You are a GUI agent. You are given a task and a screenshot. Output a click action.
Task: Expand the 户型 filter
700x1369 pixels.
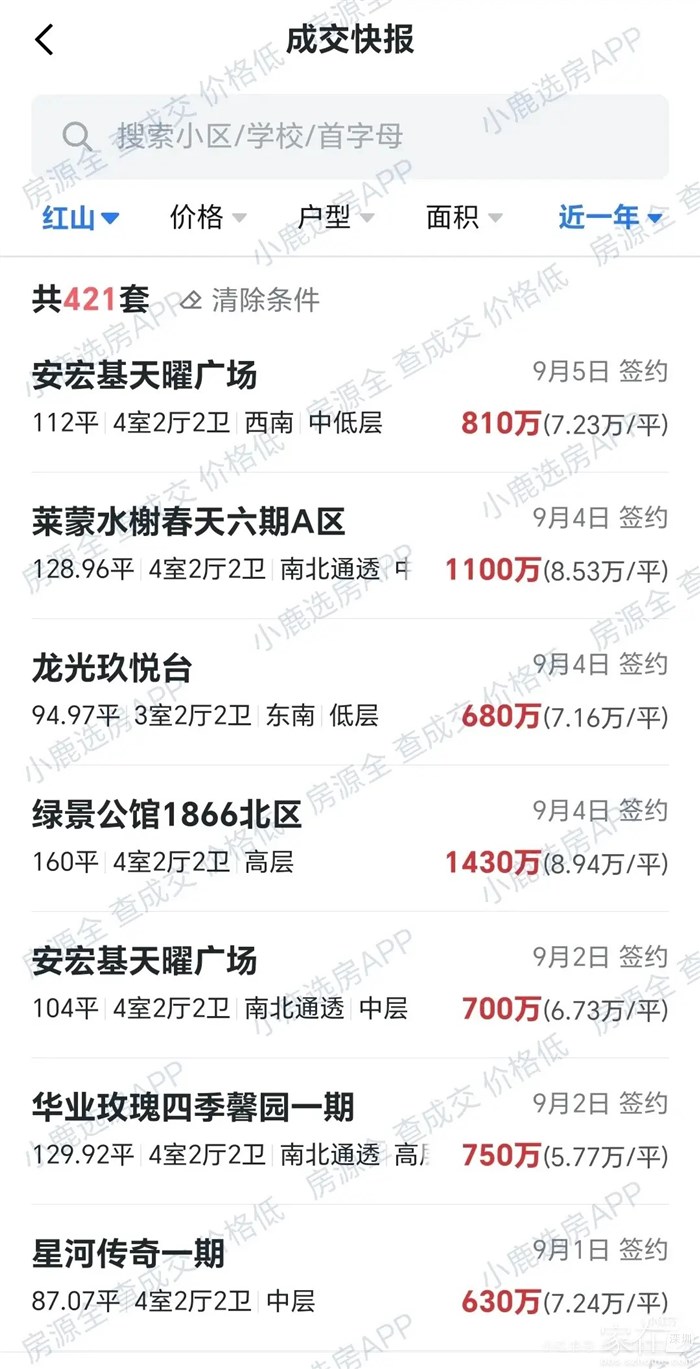336,217
